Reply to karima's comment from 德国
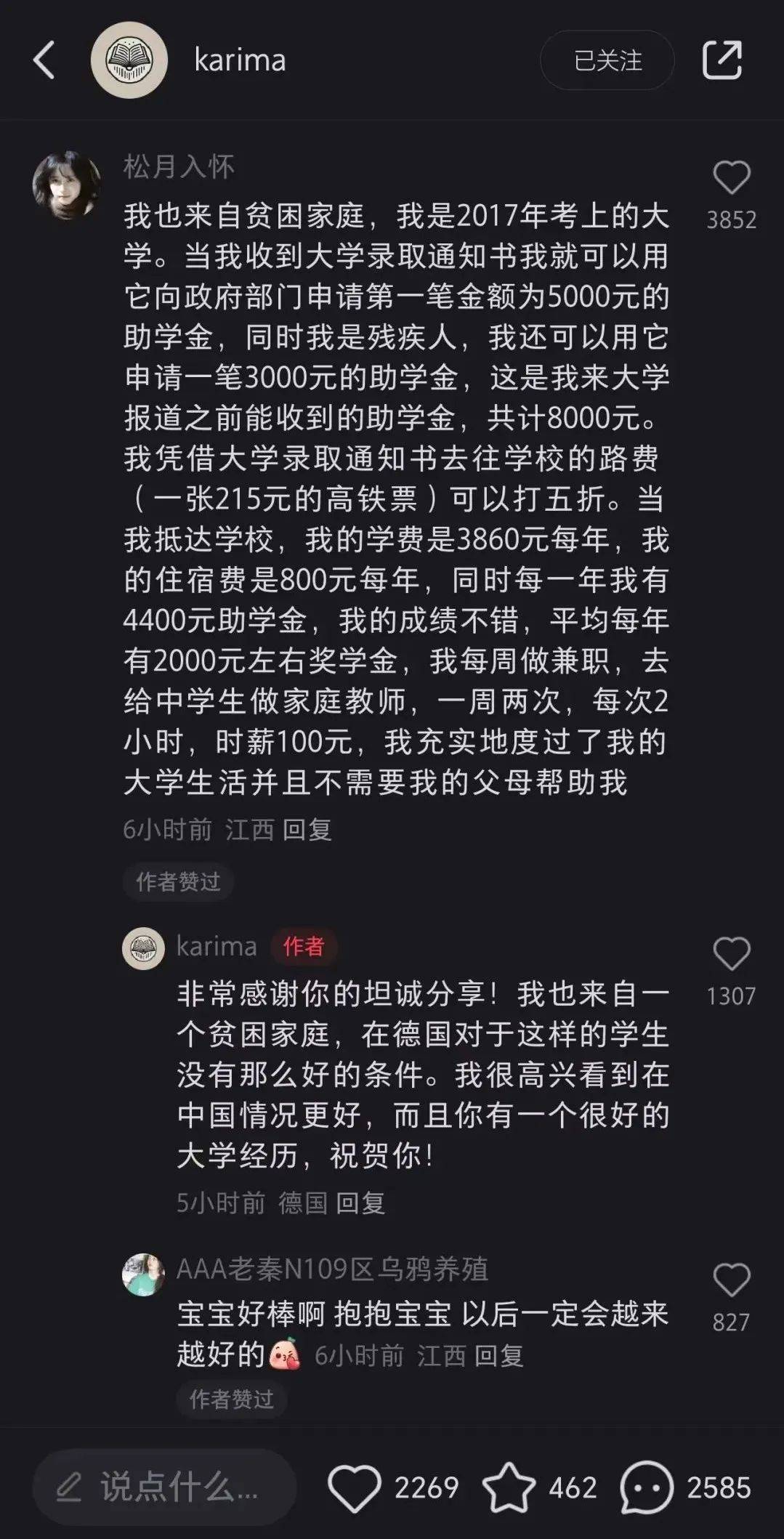784x1539 pixels. pos(360,1203)
